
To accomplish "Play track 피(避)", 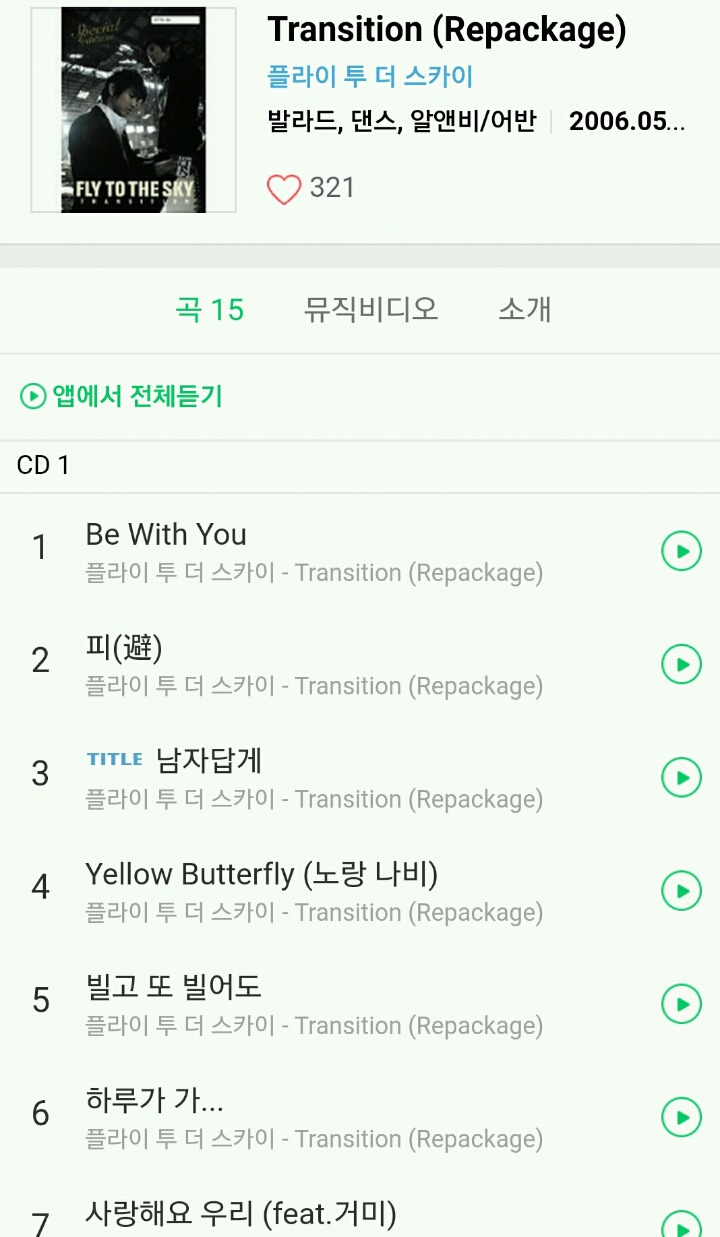I will pyautogui.click(x=681, y=664).
